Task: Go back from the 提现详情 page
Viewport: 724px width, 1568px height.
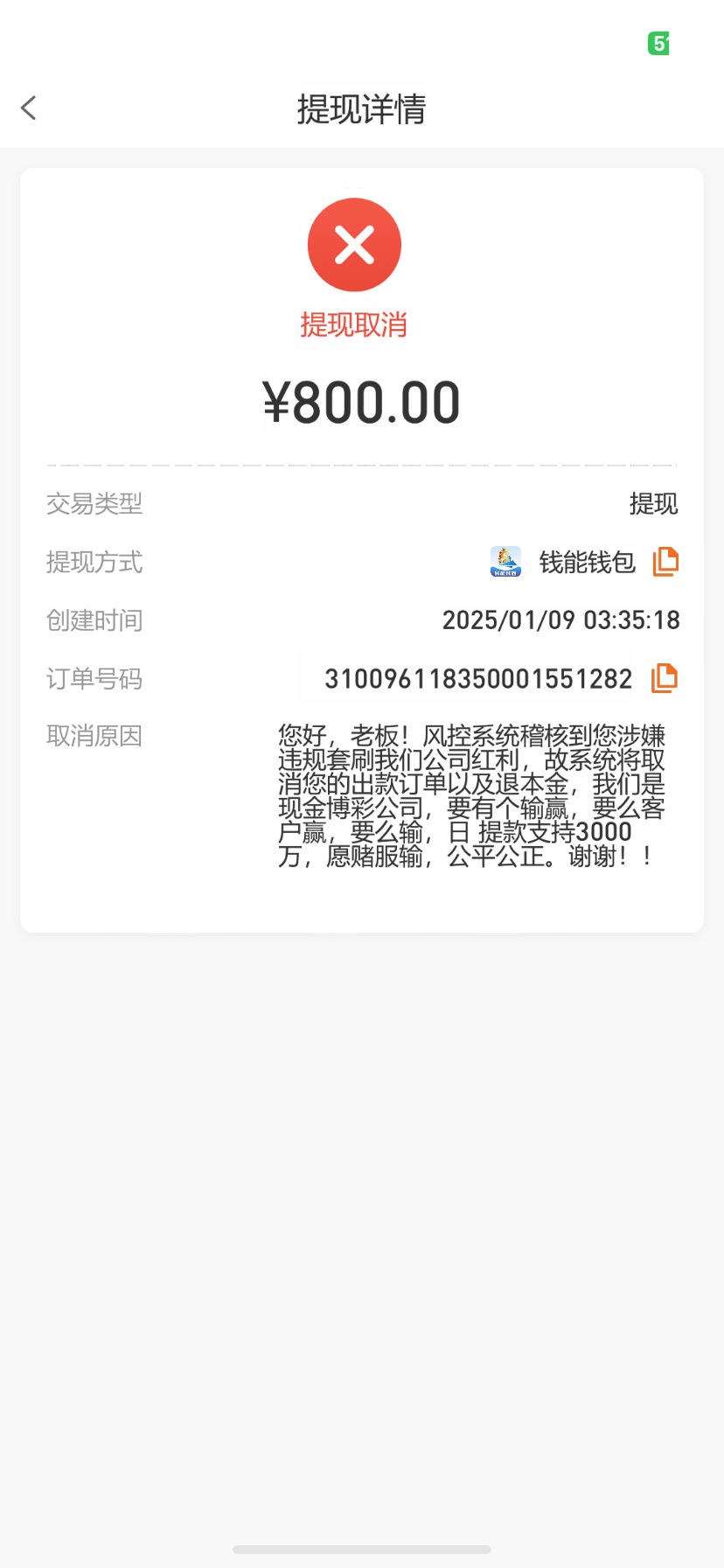Action: 29,108
